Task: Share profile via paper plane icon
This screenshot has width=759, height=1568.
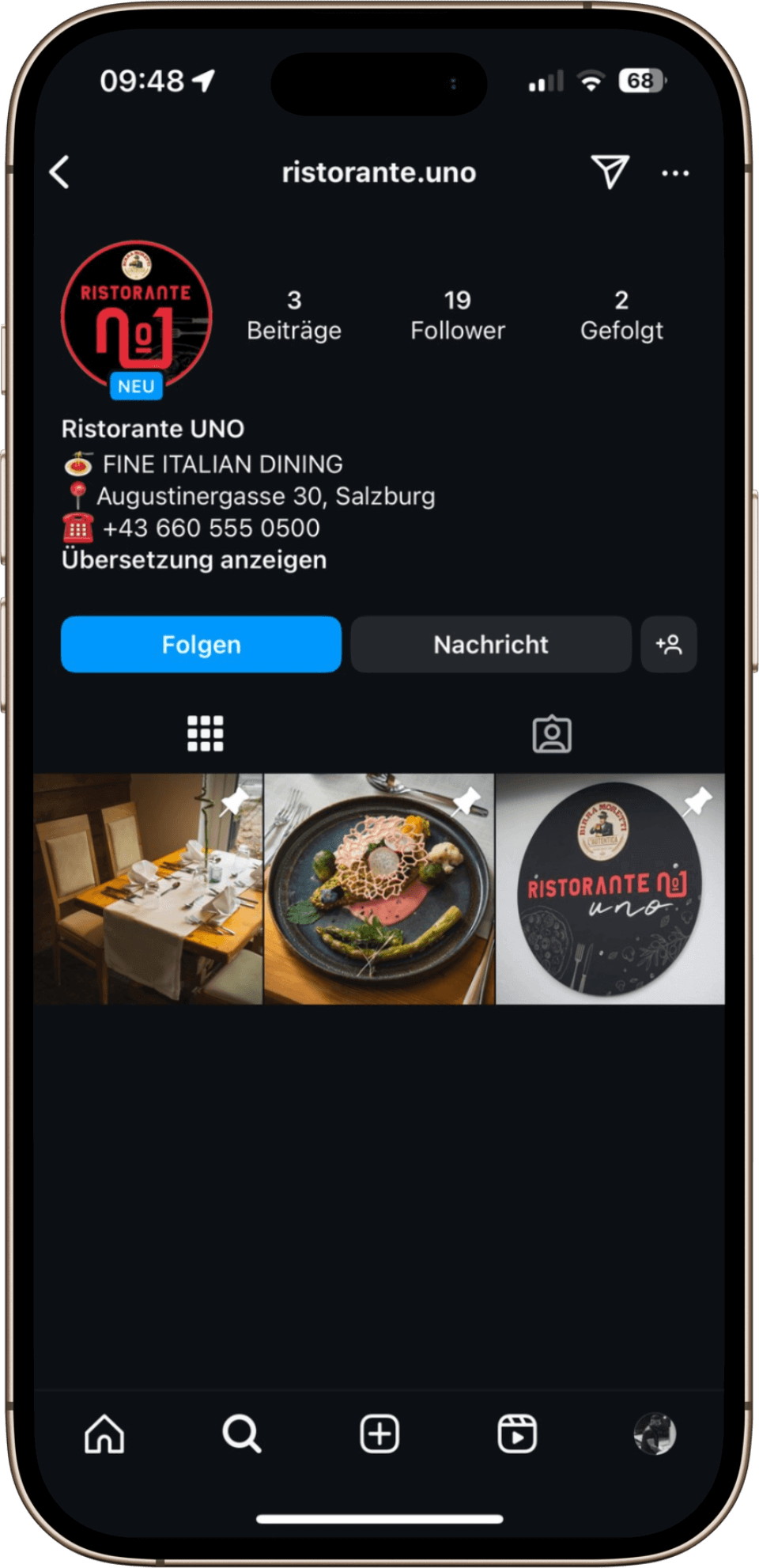Action: (x=610, y=172)
